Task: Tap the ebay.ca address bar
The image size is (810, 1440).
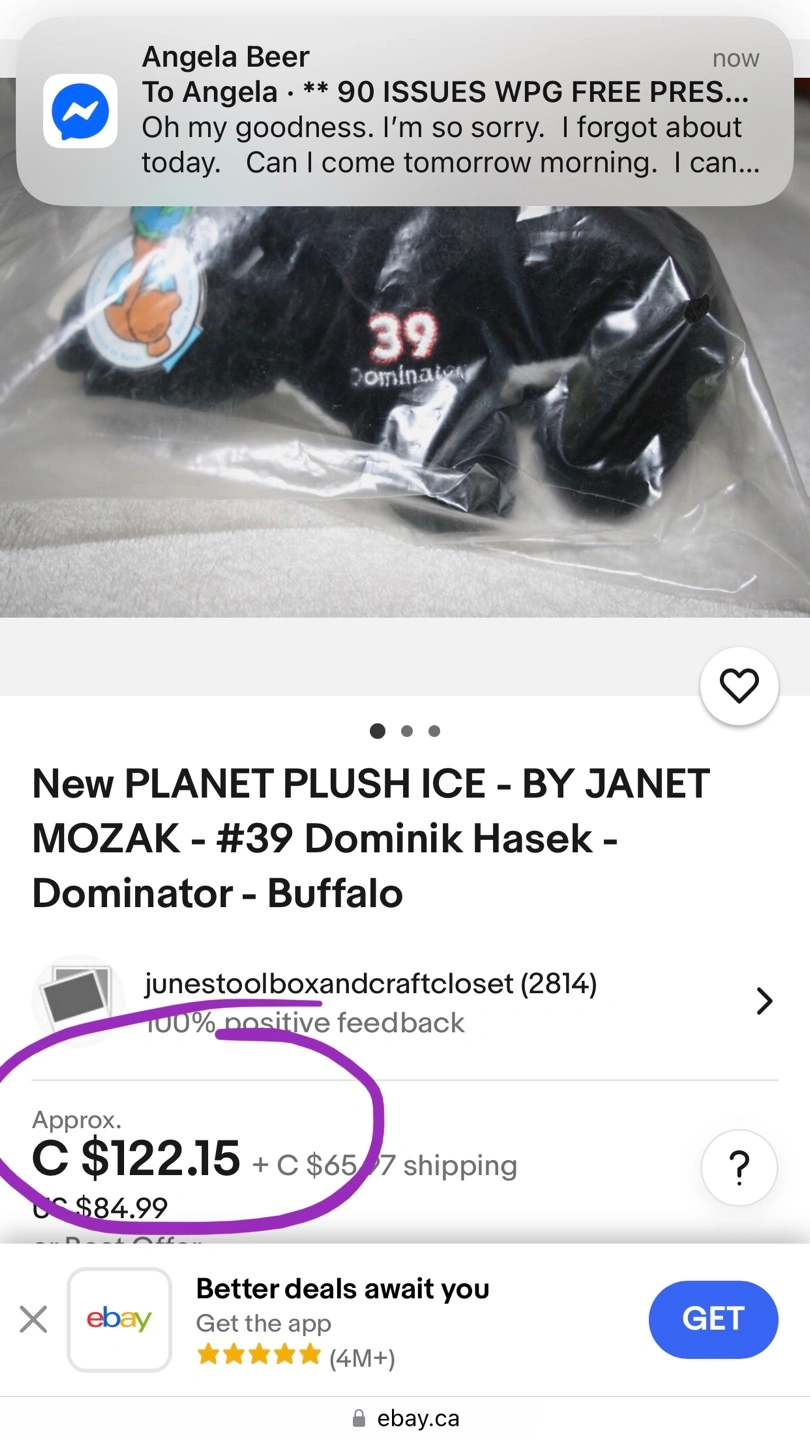Action: coord(406,1418)
